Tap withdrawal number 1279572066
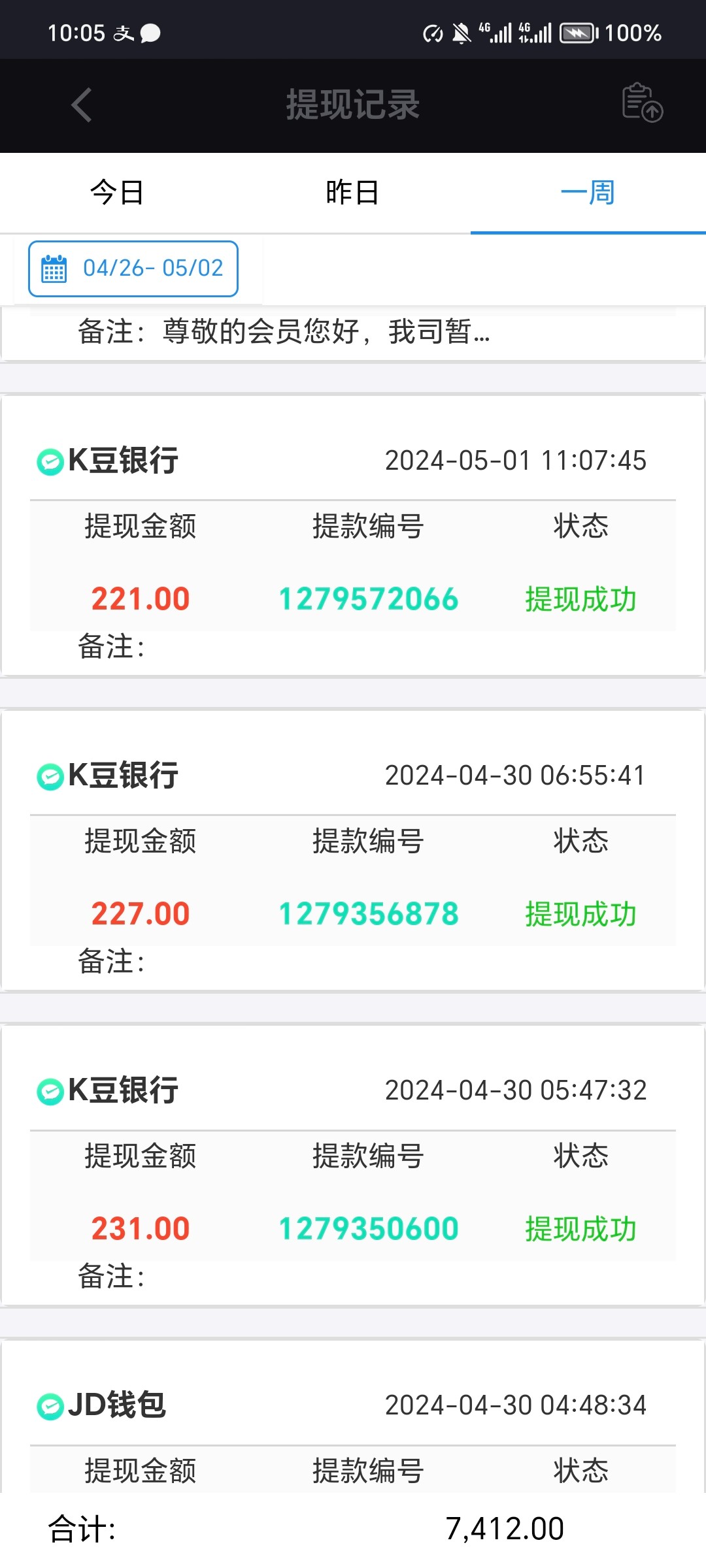706x1568 pixels. pyautogui.click(x=369, y=598)
